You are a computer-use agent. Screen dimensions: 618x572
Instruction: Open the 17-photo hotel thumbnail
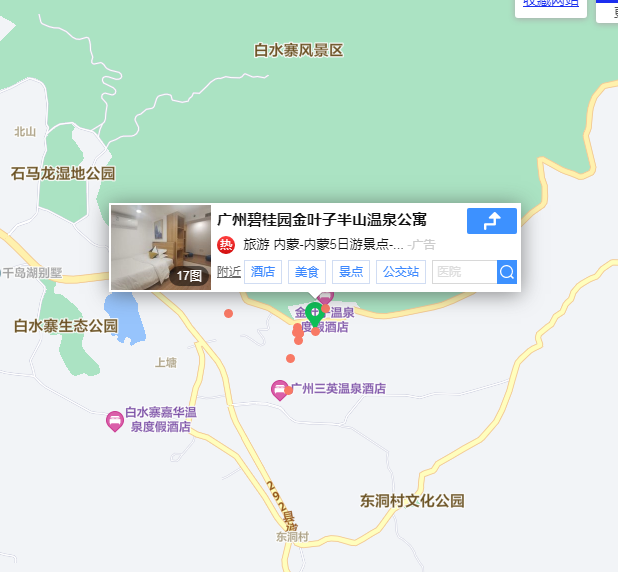161,247
